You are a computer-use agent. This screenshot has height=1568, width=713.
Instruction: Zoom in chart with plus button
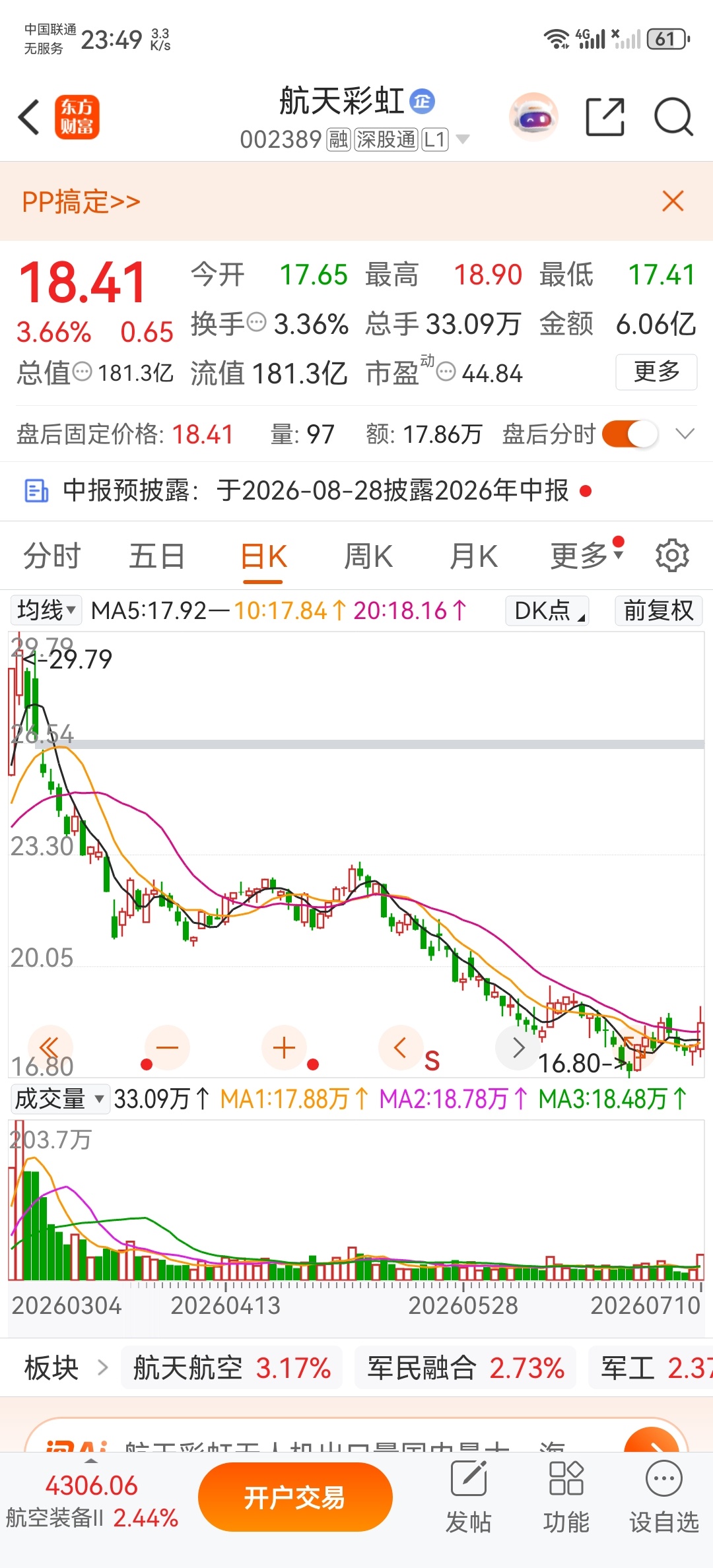(284, 1048)
